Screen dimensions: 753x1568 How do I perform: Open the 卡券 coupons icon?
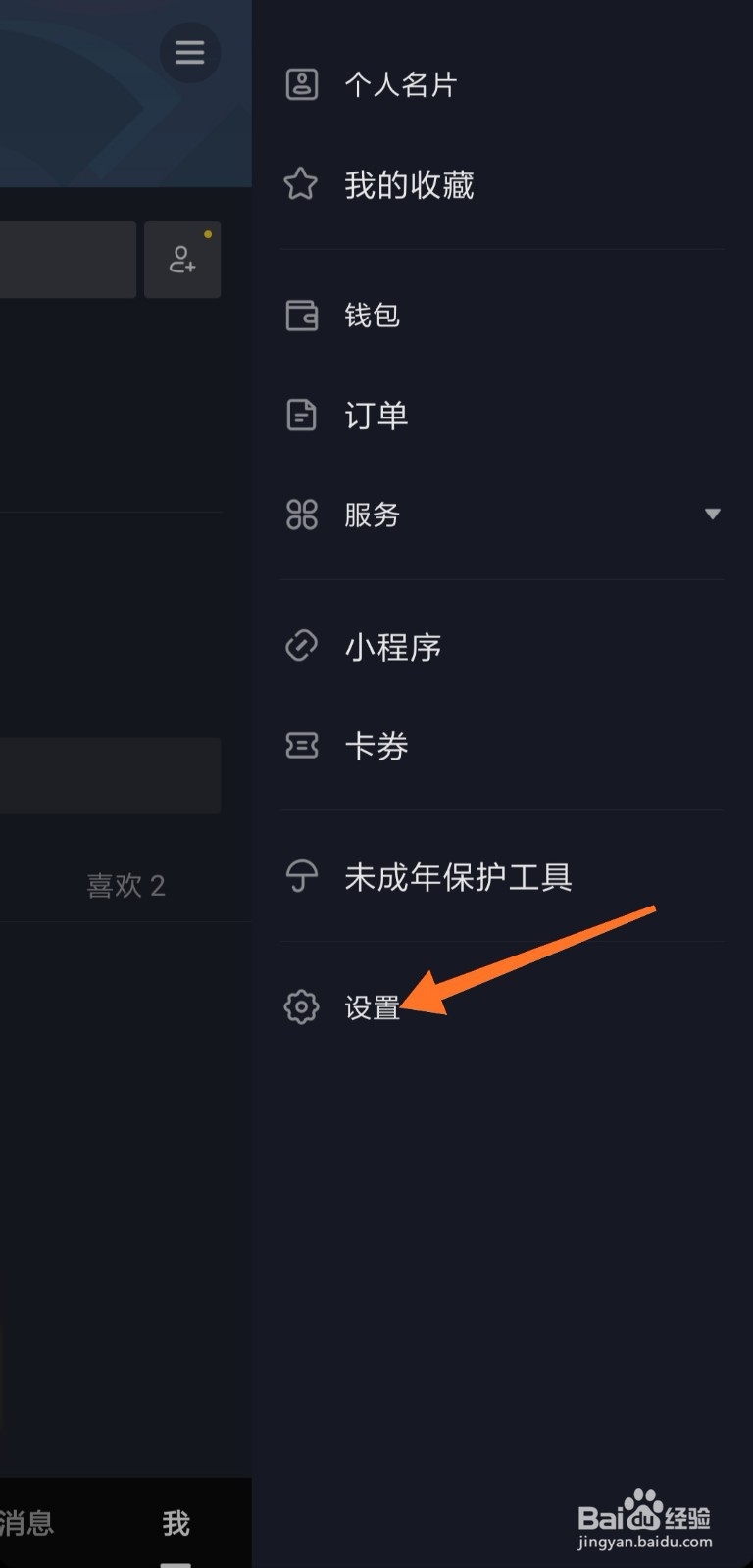point(302,746)
